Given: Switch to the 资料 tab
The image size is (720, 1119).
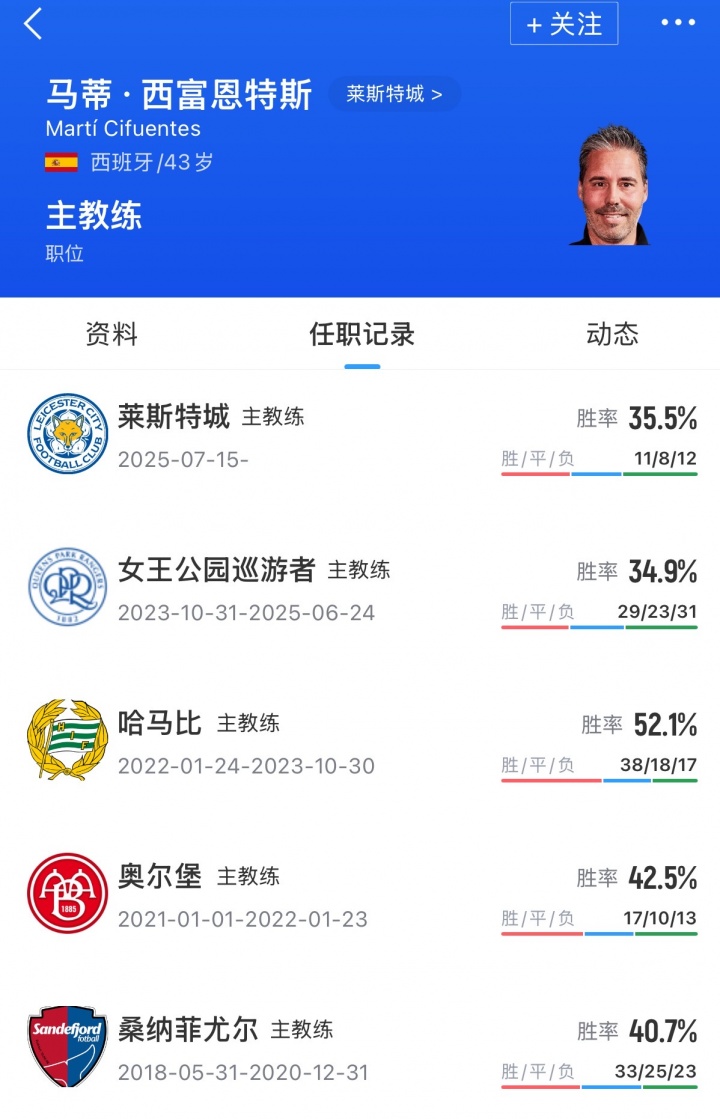Looking at the screenshot, I should pyautogui.click(x=113, y=337).
